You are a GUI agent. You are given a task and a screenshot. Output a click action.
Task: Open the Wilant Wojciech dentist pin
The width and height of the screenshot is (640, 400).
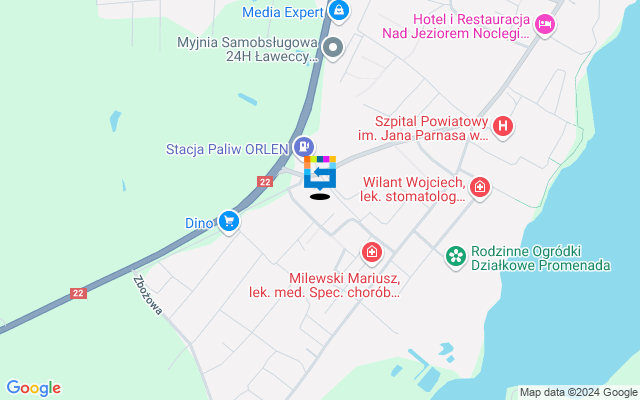pyautogui.click(x=480, y=187)
